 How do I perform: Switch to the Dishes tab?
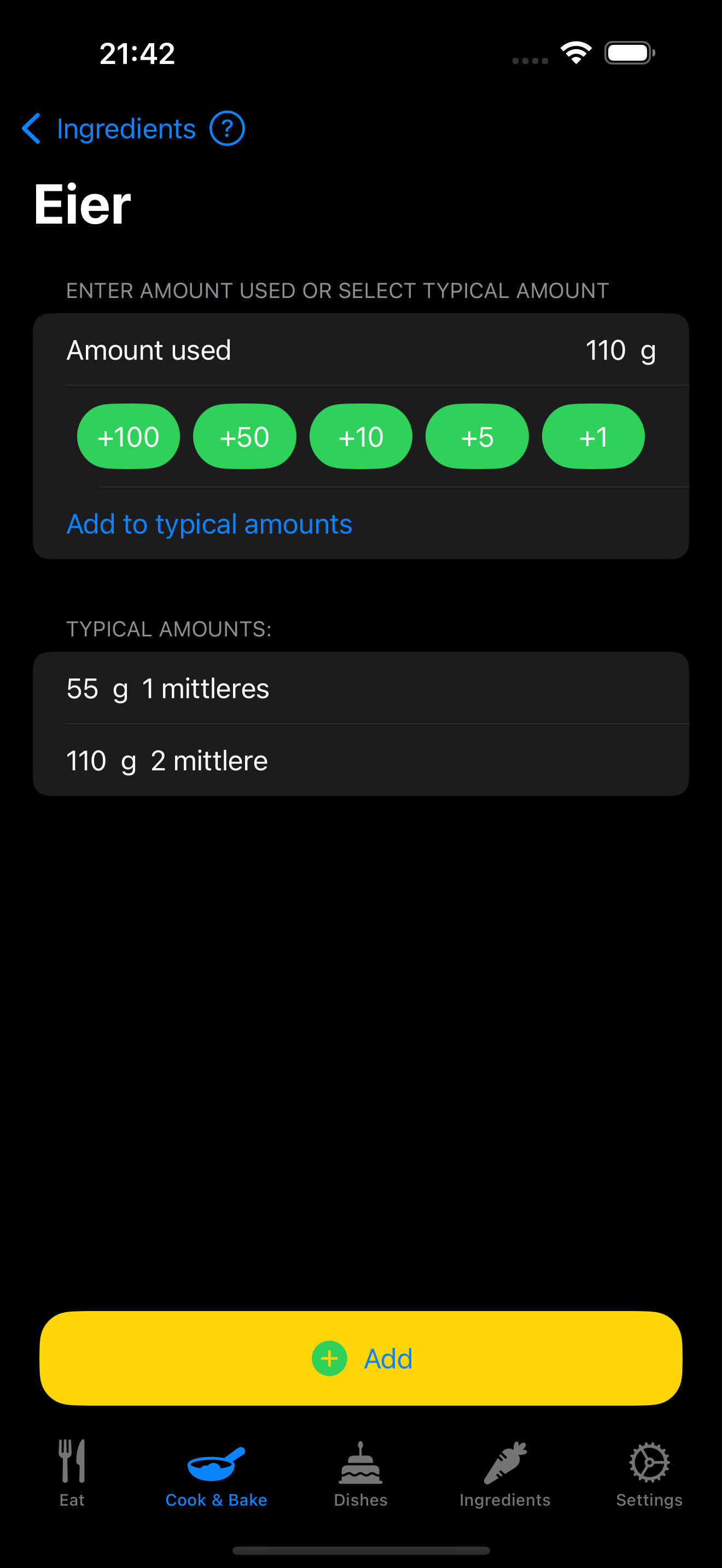[361, 1473]
